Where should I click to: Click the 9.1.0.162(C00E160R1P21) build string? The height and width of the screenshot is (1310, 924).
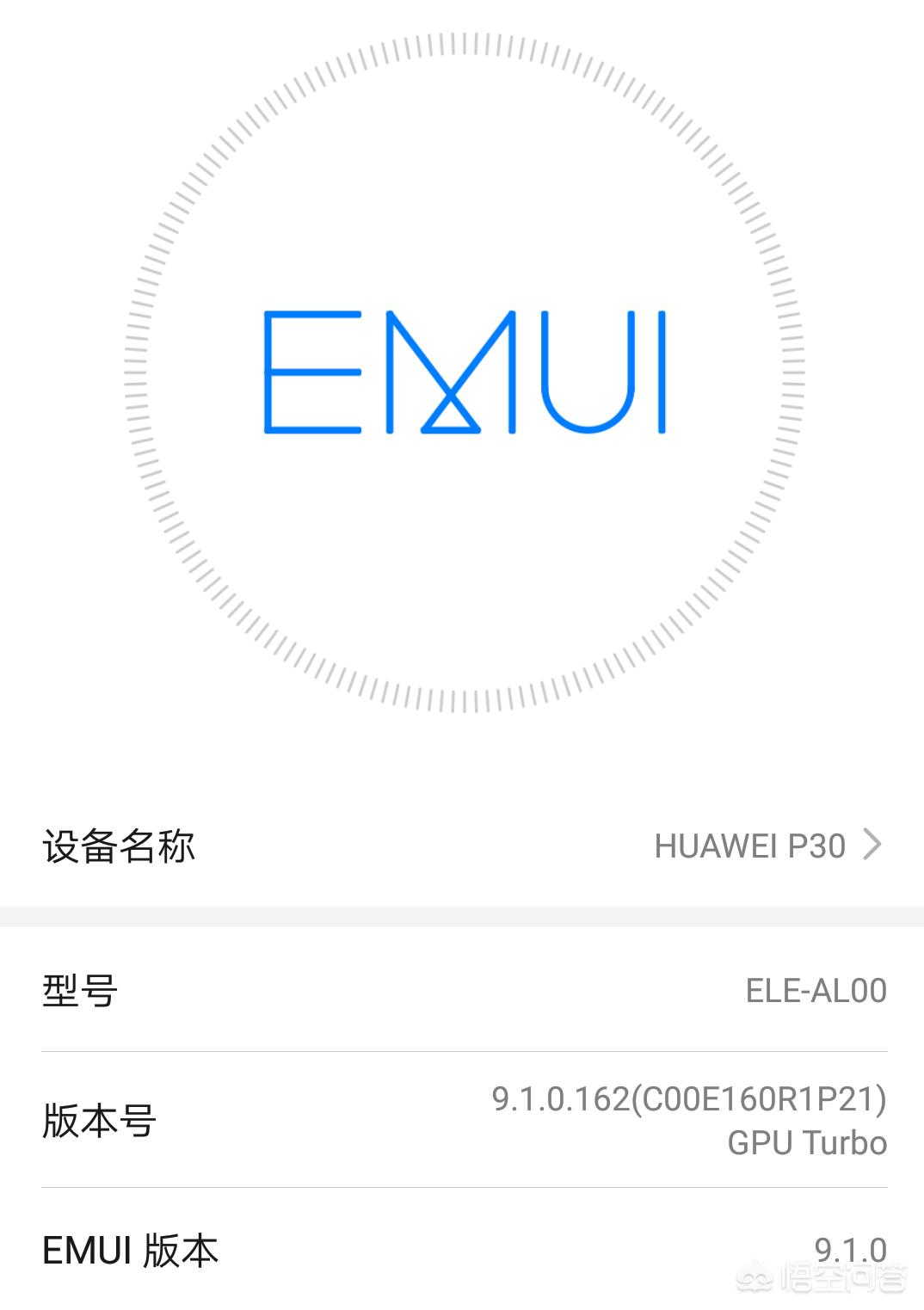(688, 1100)
